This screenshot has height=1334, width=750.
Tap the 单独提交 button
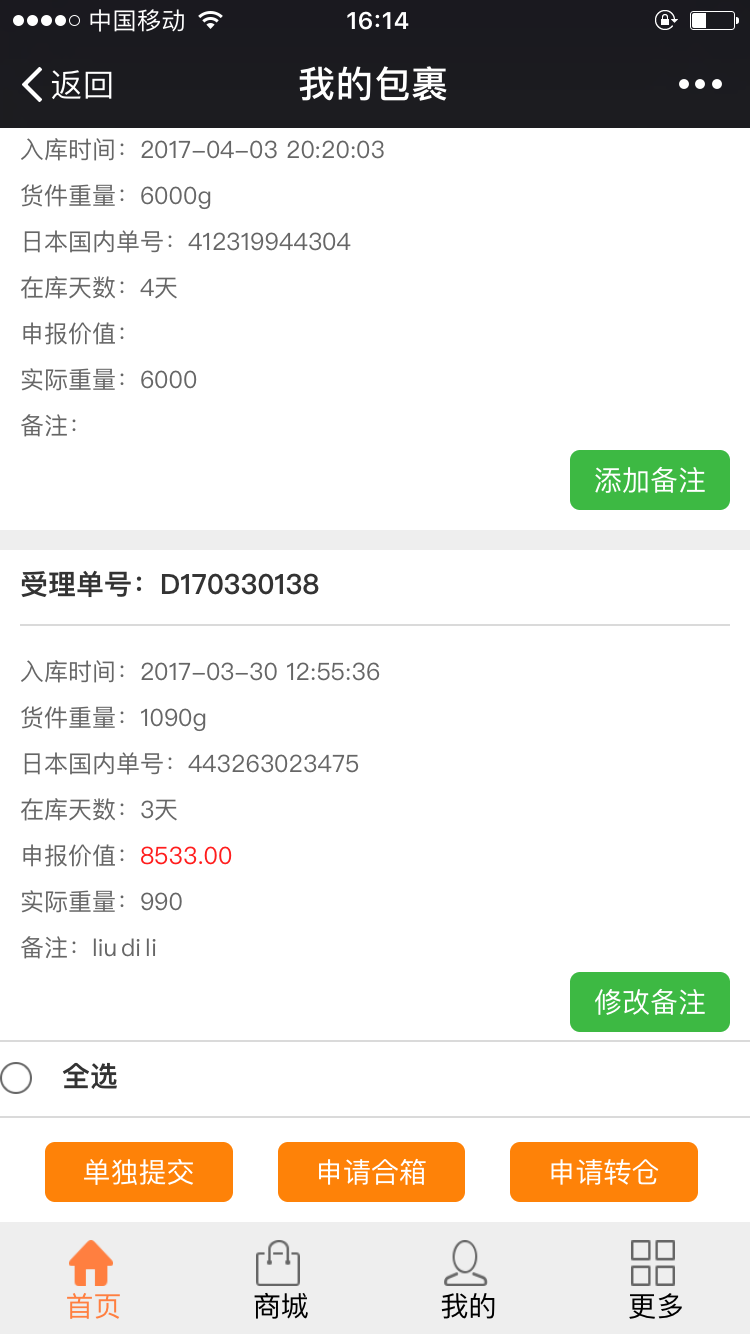click(139, 1172)
